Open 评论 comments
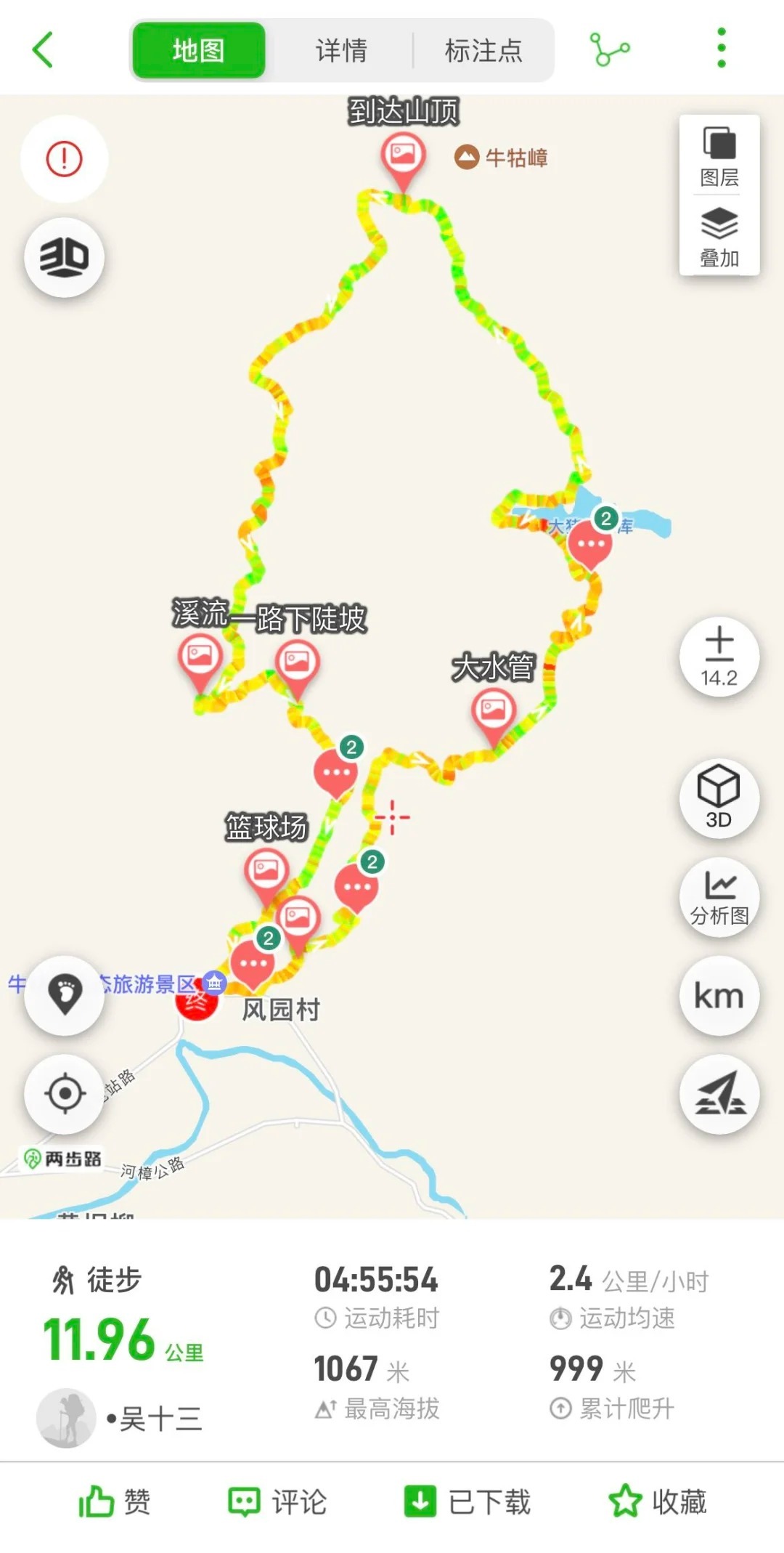 click(x=278, y=1502)
